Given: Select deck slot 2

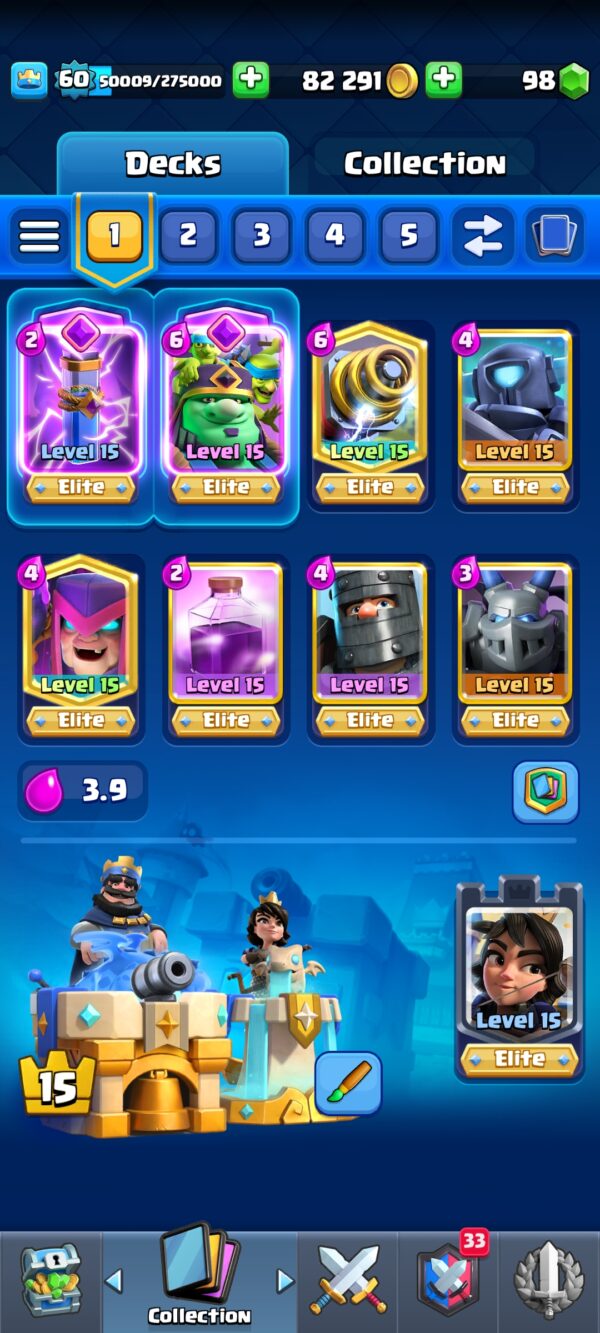Looking at the screenshot, I should 188,236.
